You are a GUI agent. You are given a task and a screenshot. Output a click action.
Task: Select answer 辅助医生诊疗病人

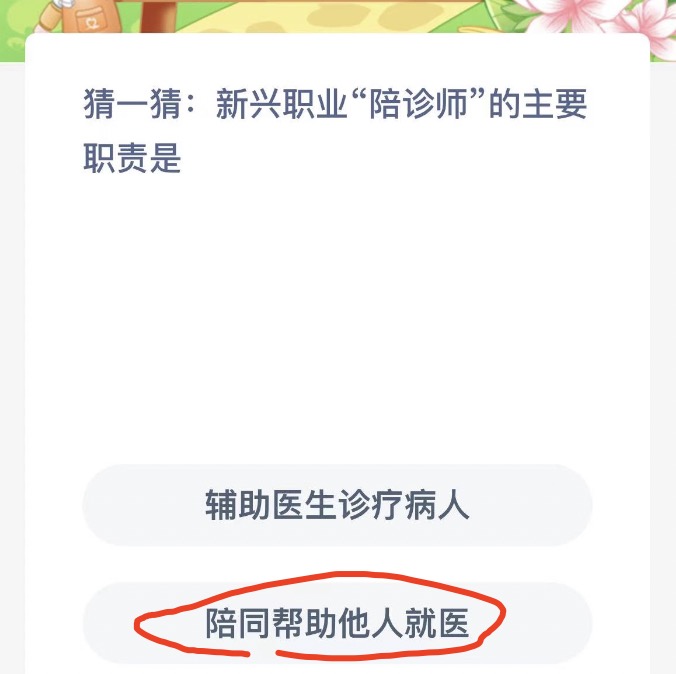click(337, 505)
